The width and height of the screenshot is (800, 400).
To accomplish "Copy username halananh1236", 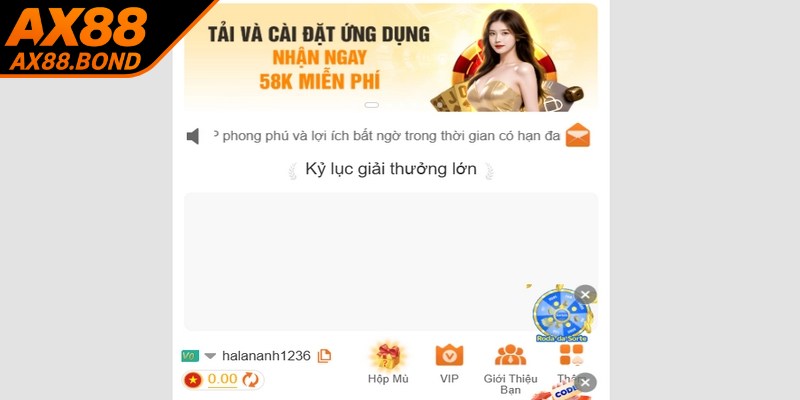I will point(324,356).
